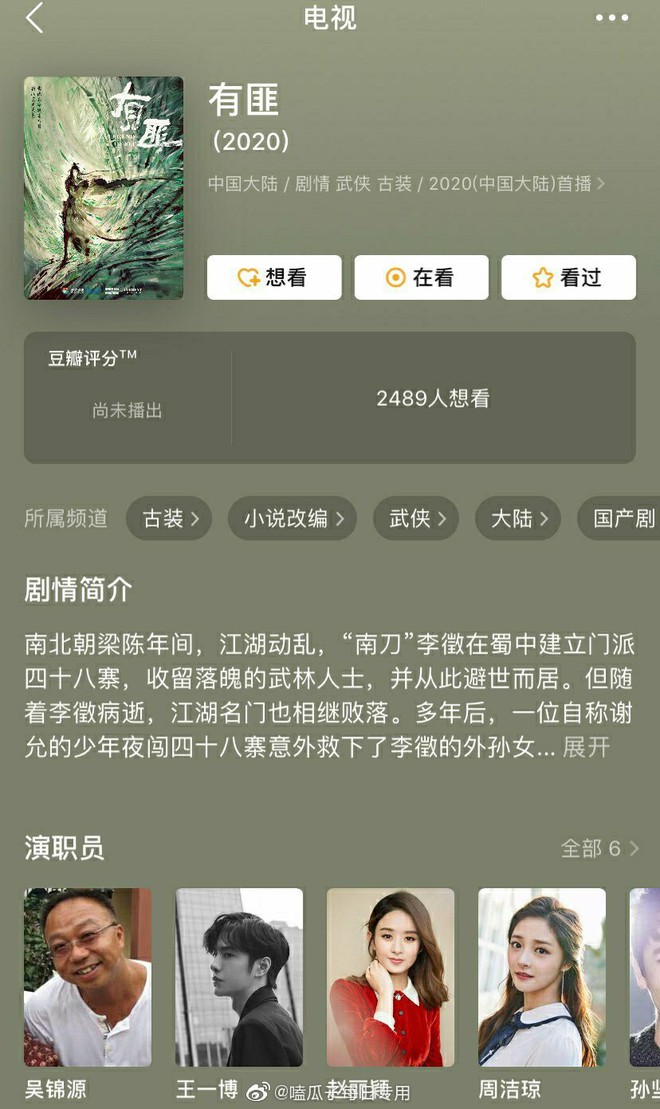Mark the show as 看过
Viewport: 660px width, 1109px height.
click(x=568, y=278)
